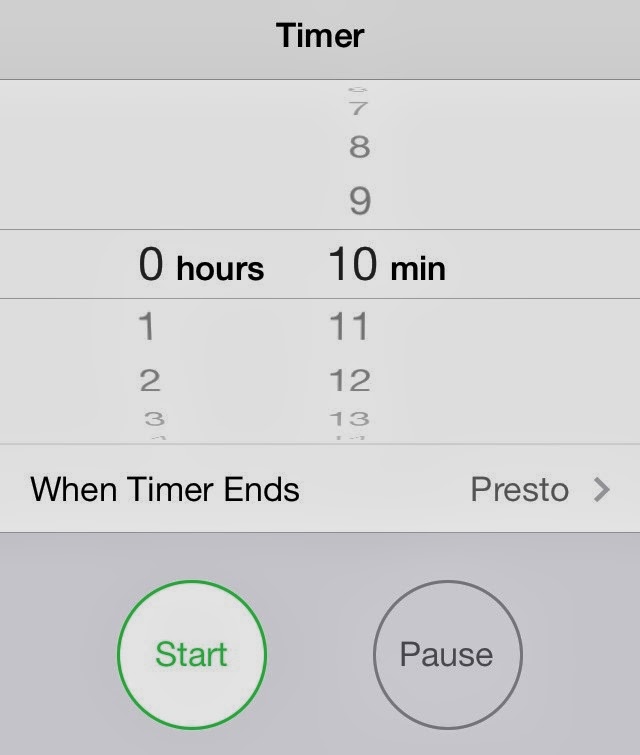Image resolution: width=640 pixels, height=755 pixels.
Task: Select 9 in the minutes picker
Action: click(x=360, y=202)
